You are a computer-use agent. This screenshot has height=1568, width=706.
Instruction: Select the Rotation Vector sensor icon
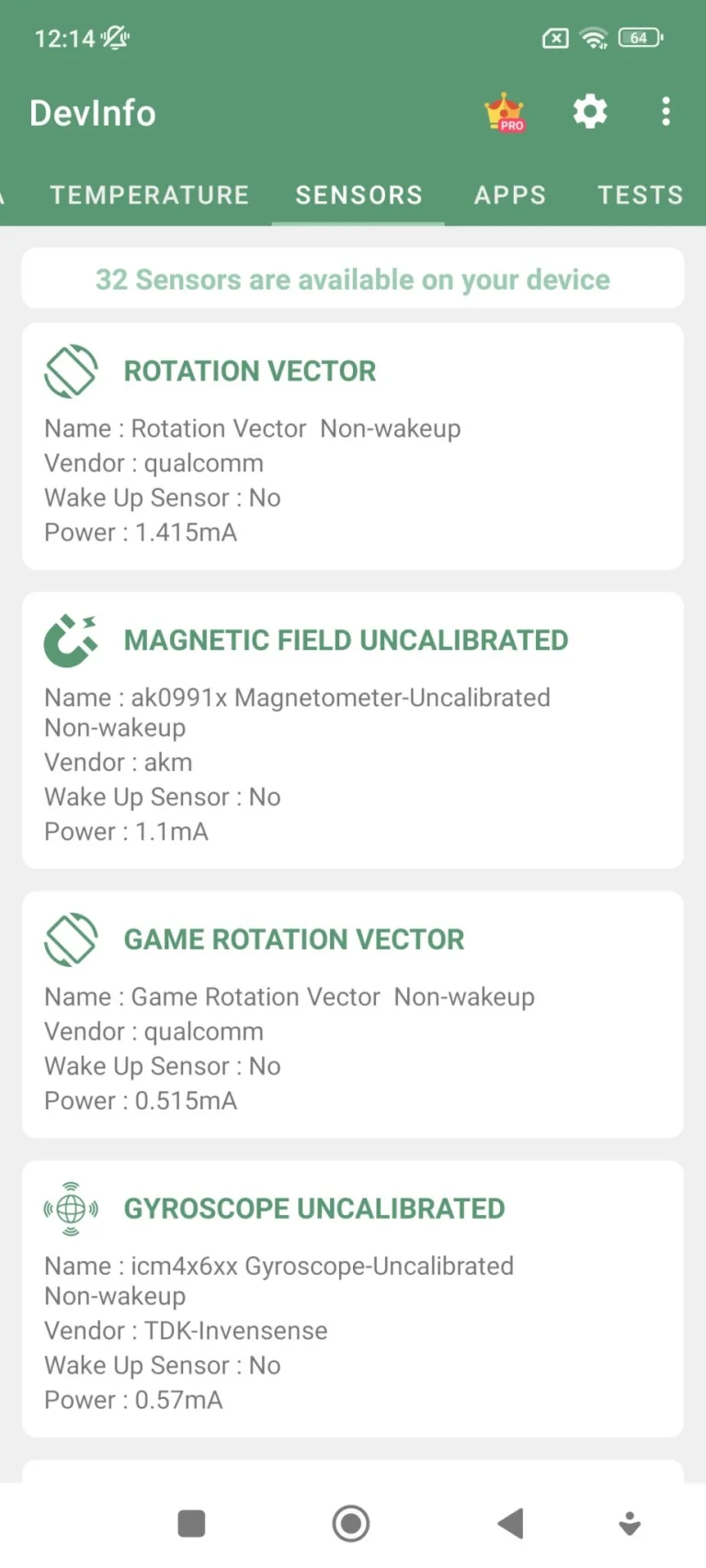click(x=71, y=370)
